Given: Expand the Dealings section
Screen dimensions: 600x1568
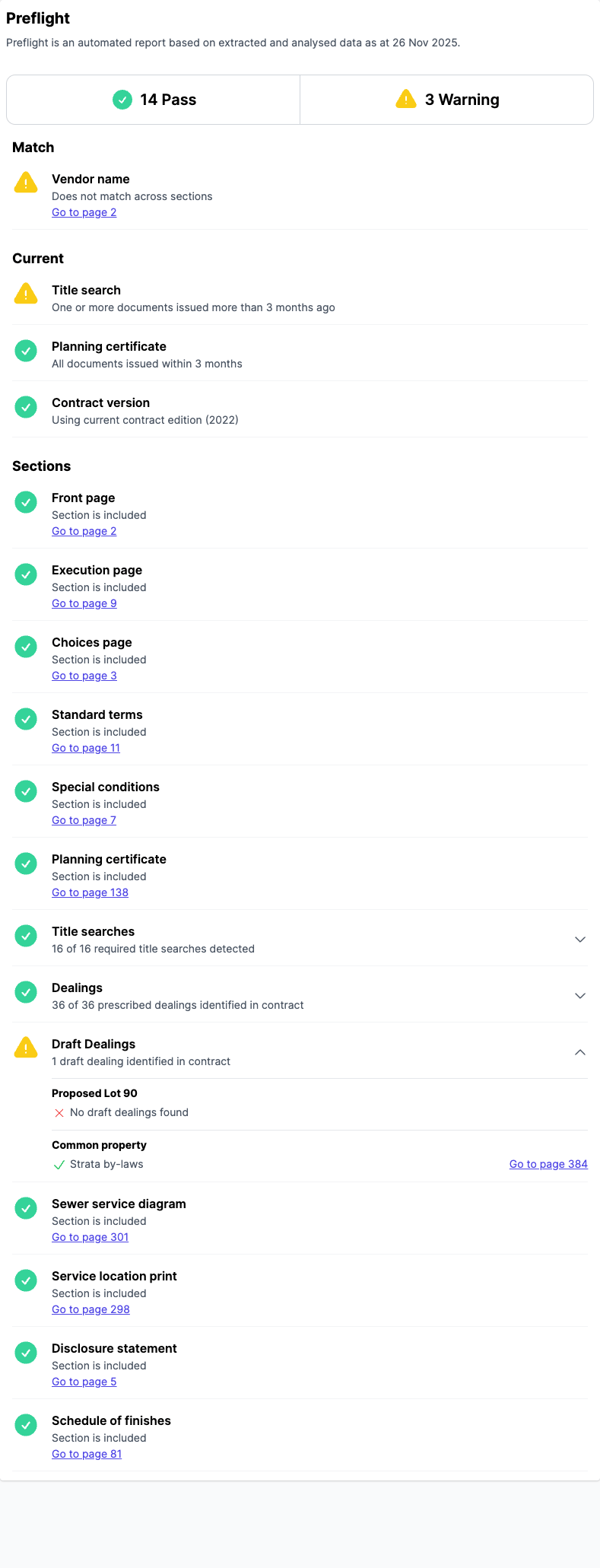Looking at the screenshot, I should point(579,996).
